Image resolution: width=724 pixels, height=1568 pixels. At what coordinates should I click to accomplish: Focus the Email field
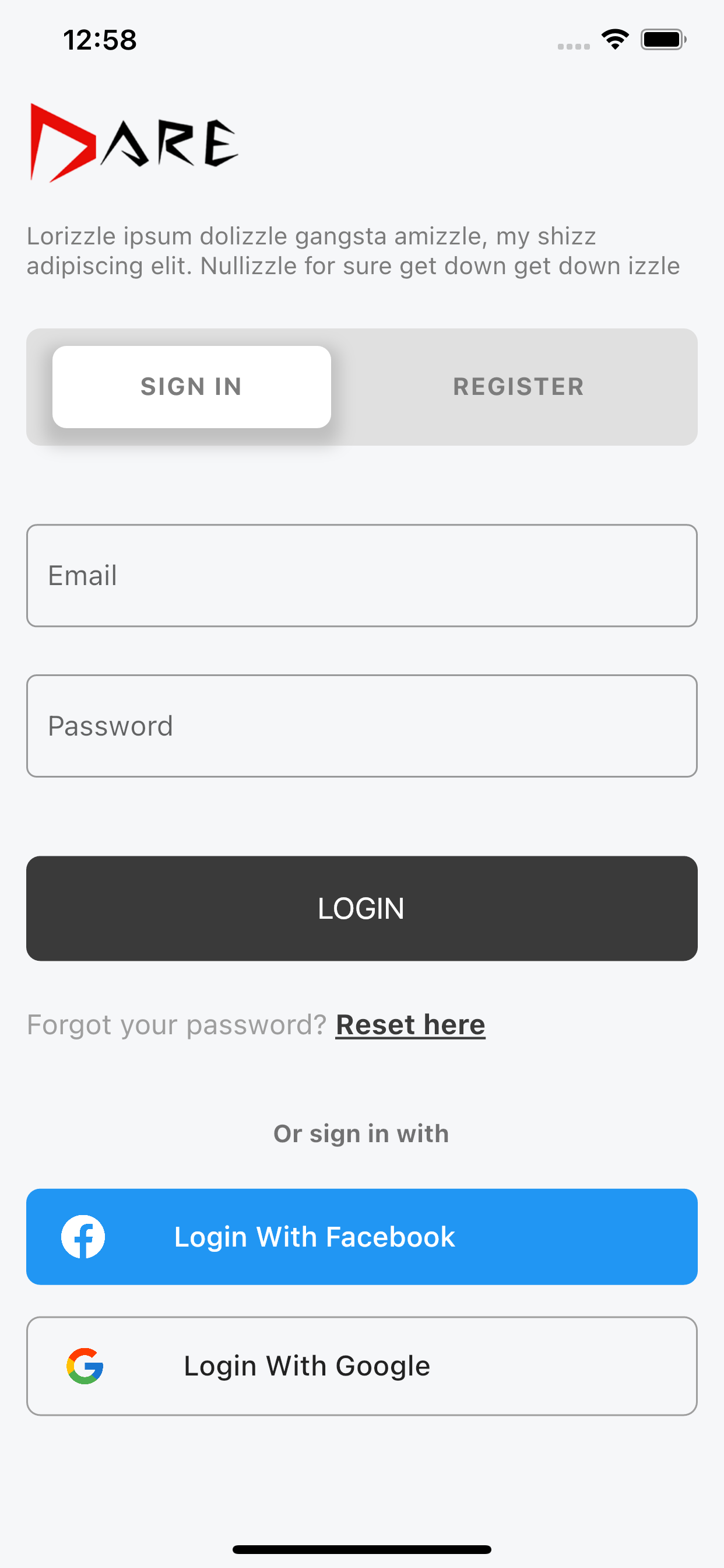pos(362,575)
